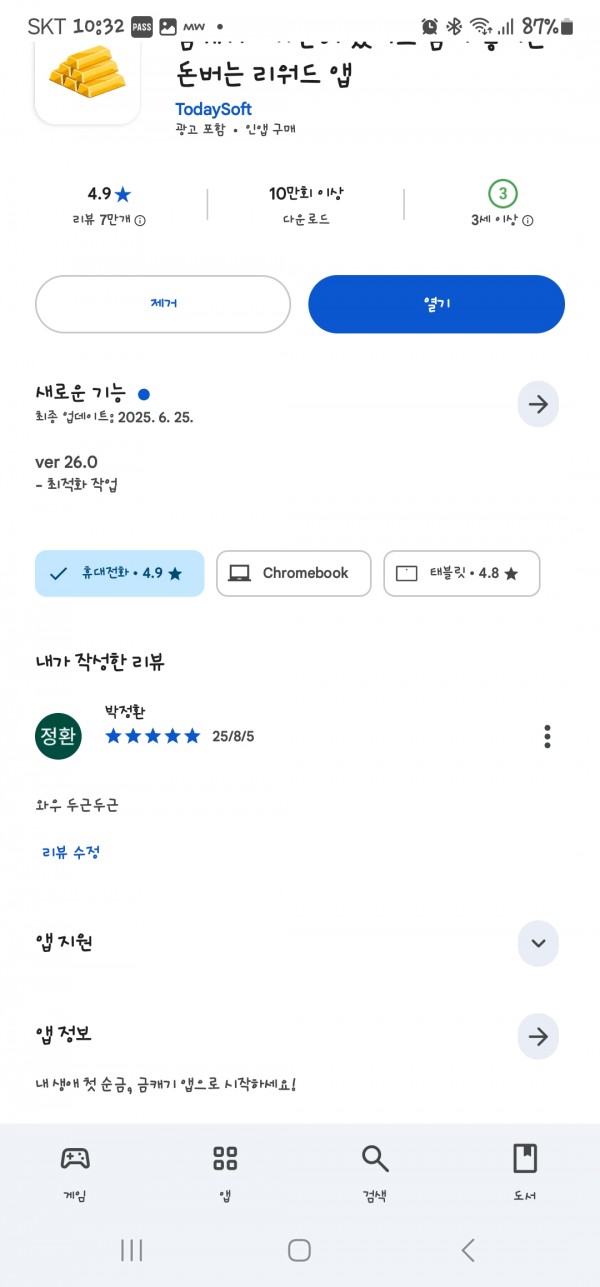Viewport: 600px width, 1287px height.
Task: Go back with system back button
Action: [468, 1250]
